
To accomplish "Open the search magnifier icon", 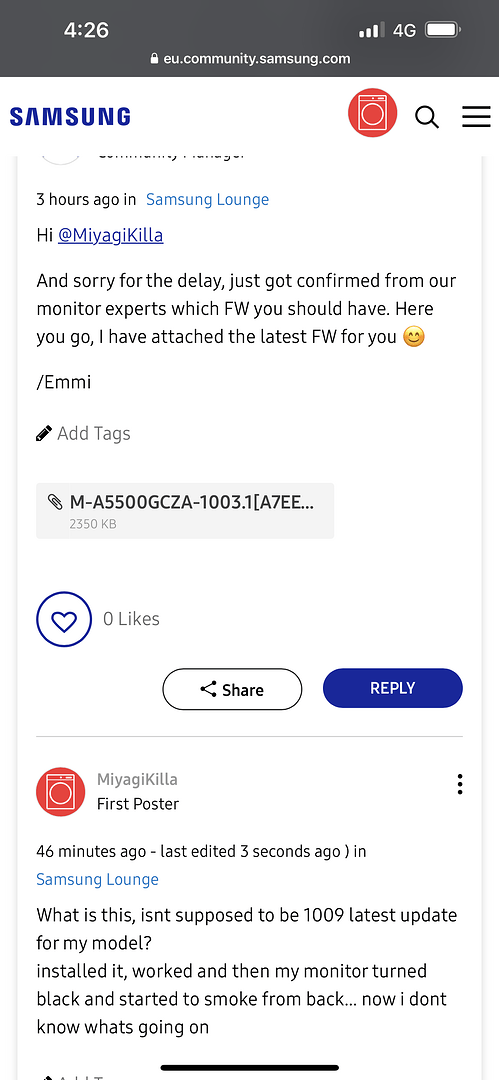I will point(427,117).
